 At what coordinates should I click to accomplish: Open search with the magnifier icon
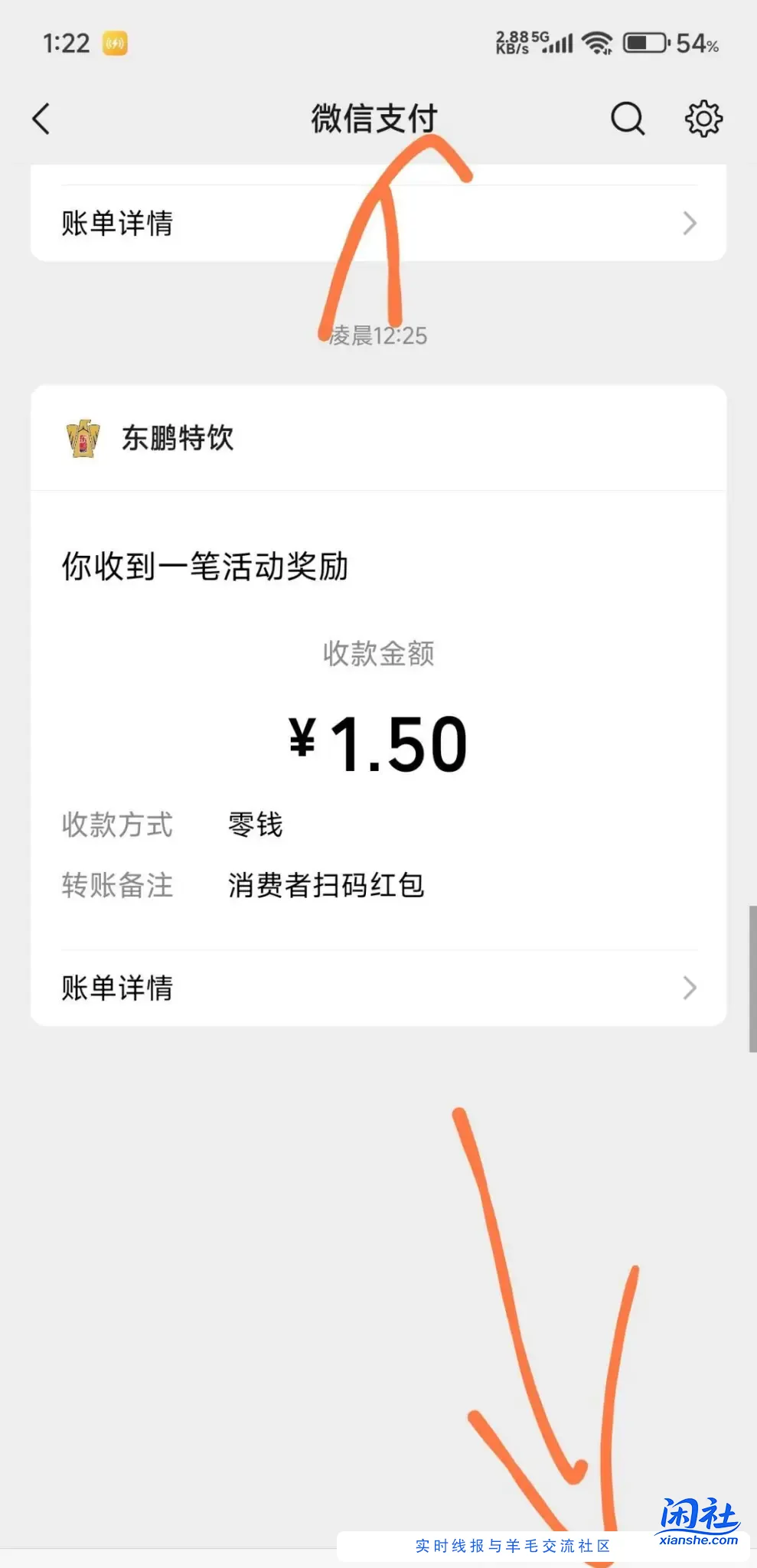point(626,119)
